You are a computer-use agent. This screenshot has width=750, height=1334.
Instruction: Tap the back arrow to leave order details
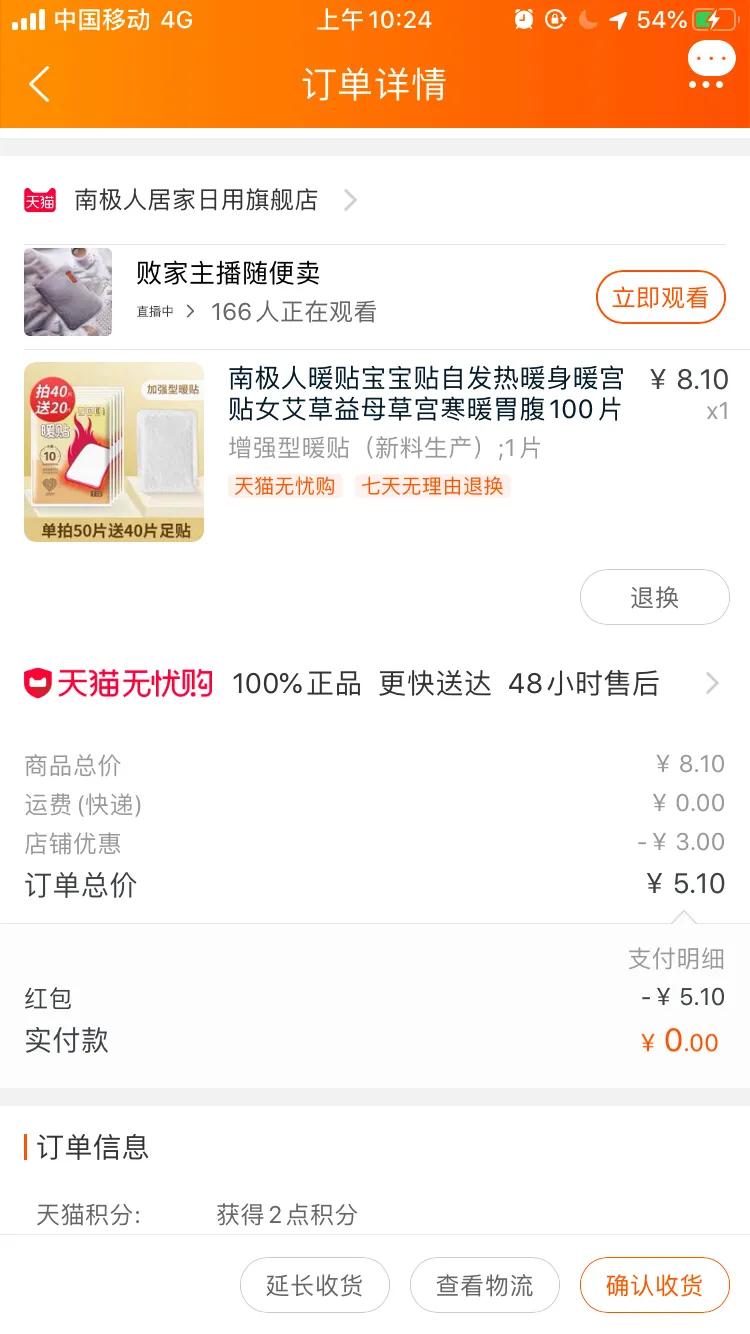(40, 85)
